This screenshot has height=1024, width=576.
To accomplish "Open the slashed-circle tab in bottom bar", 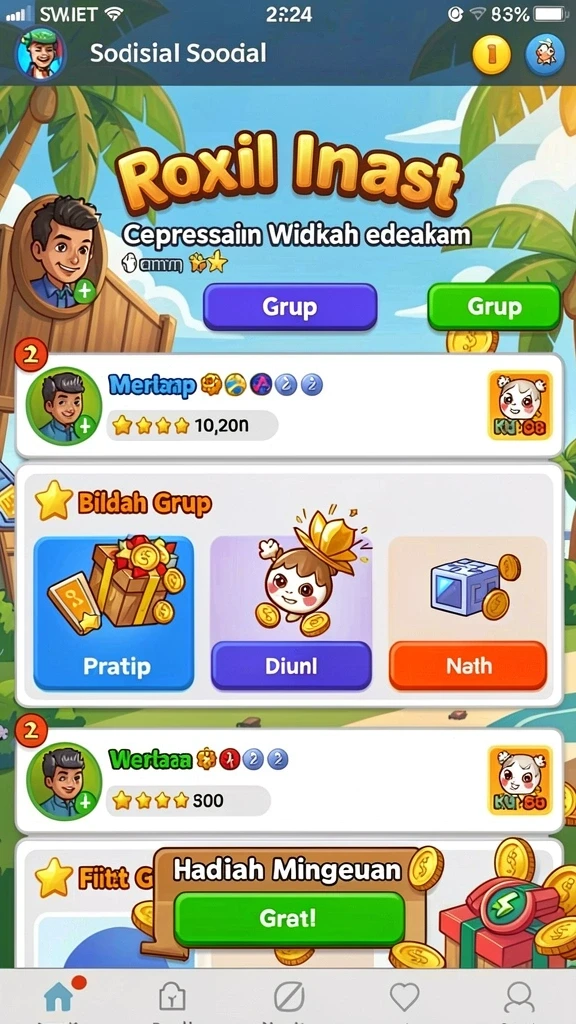I will tap(288, 997).
